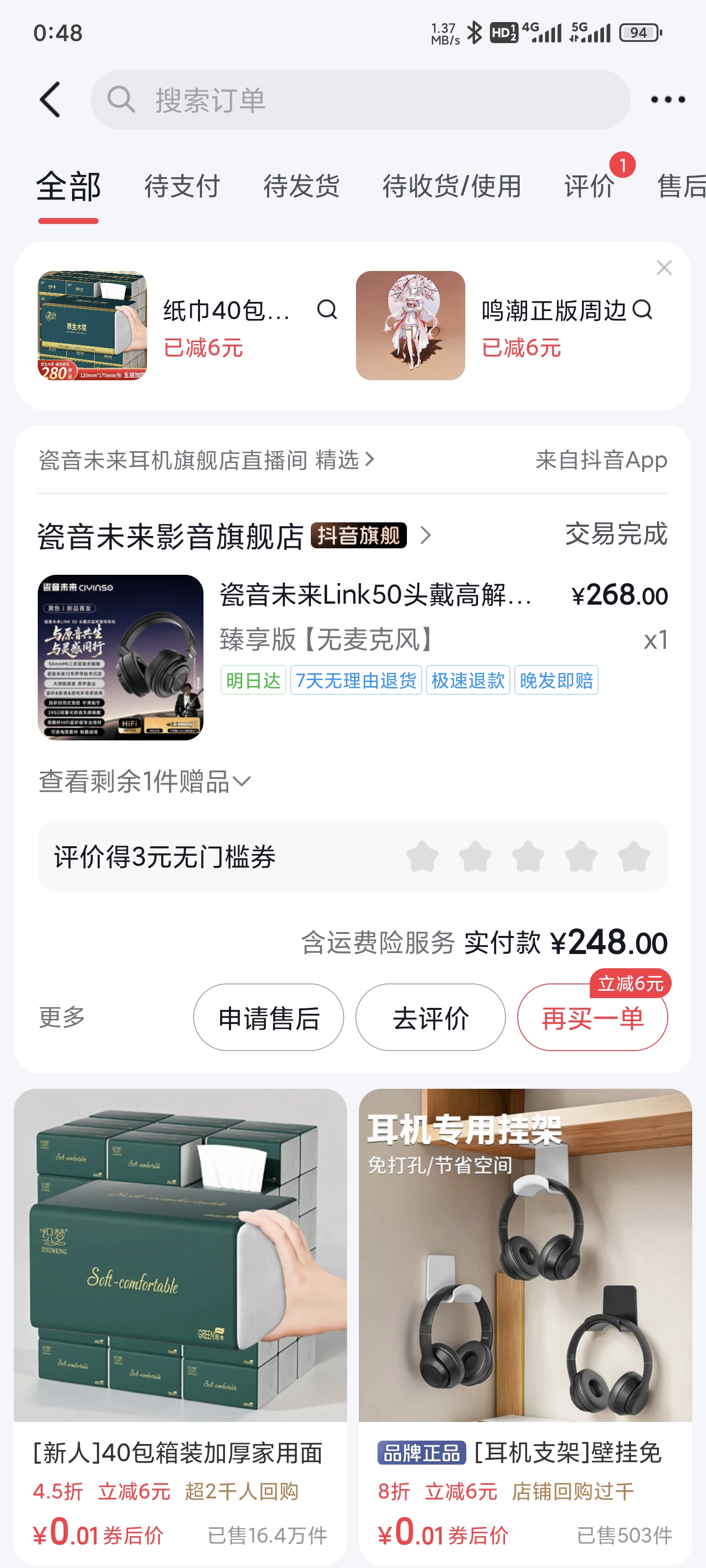The image size is (706, 1568).
Task: Tap 更多 for more order options
Action: tap(62, 1017)
